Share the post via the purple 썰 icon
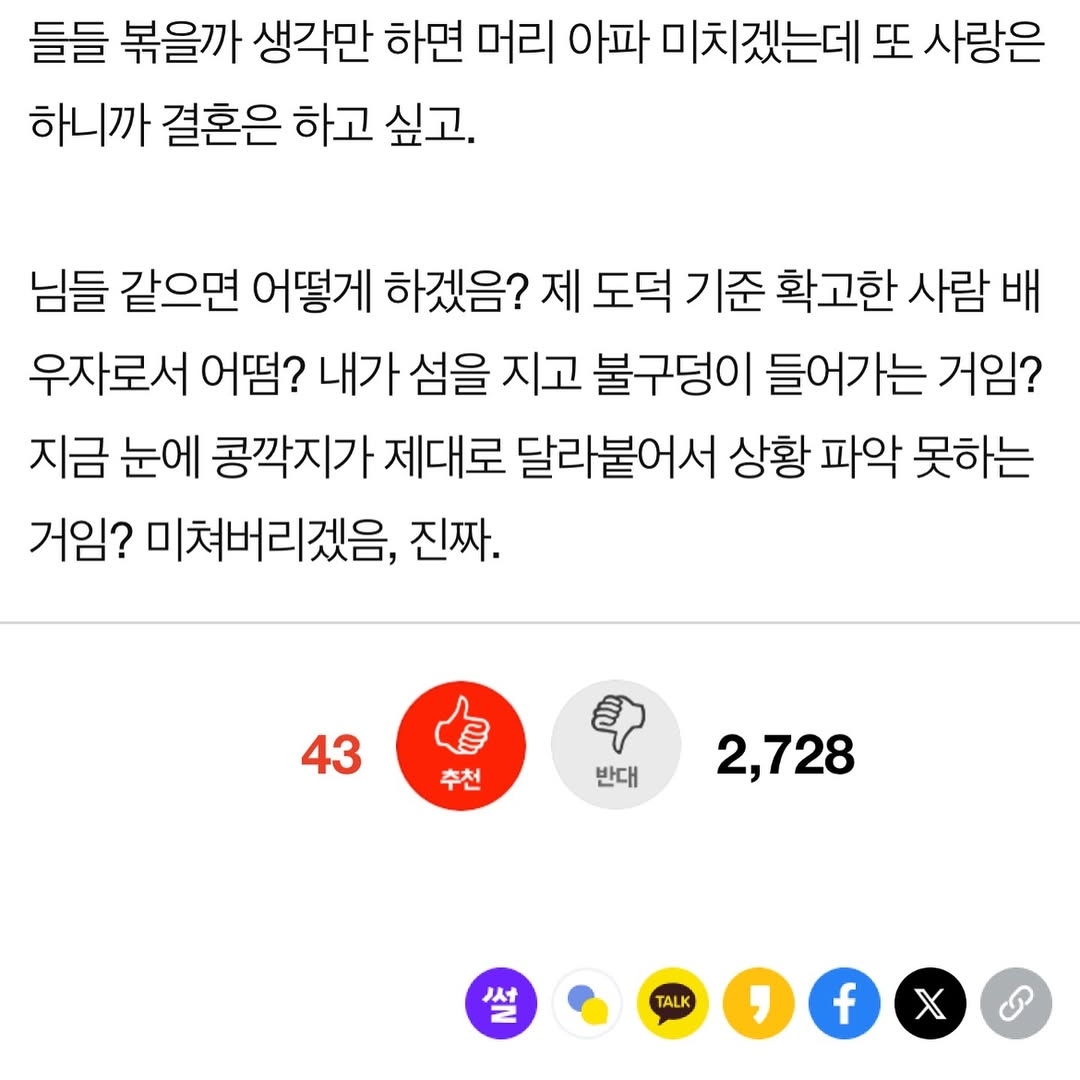1080x1080 pixels. pos(502,1003)
